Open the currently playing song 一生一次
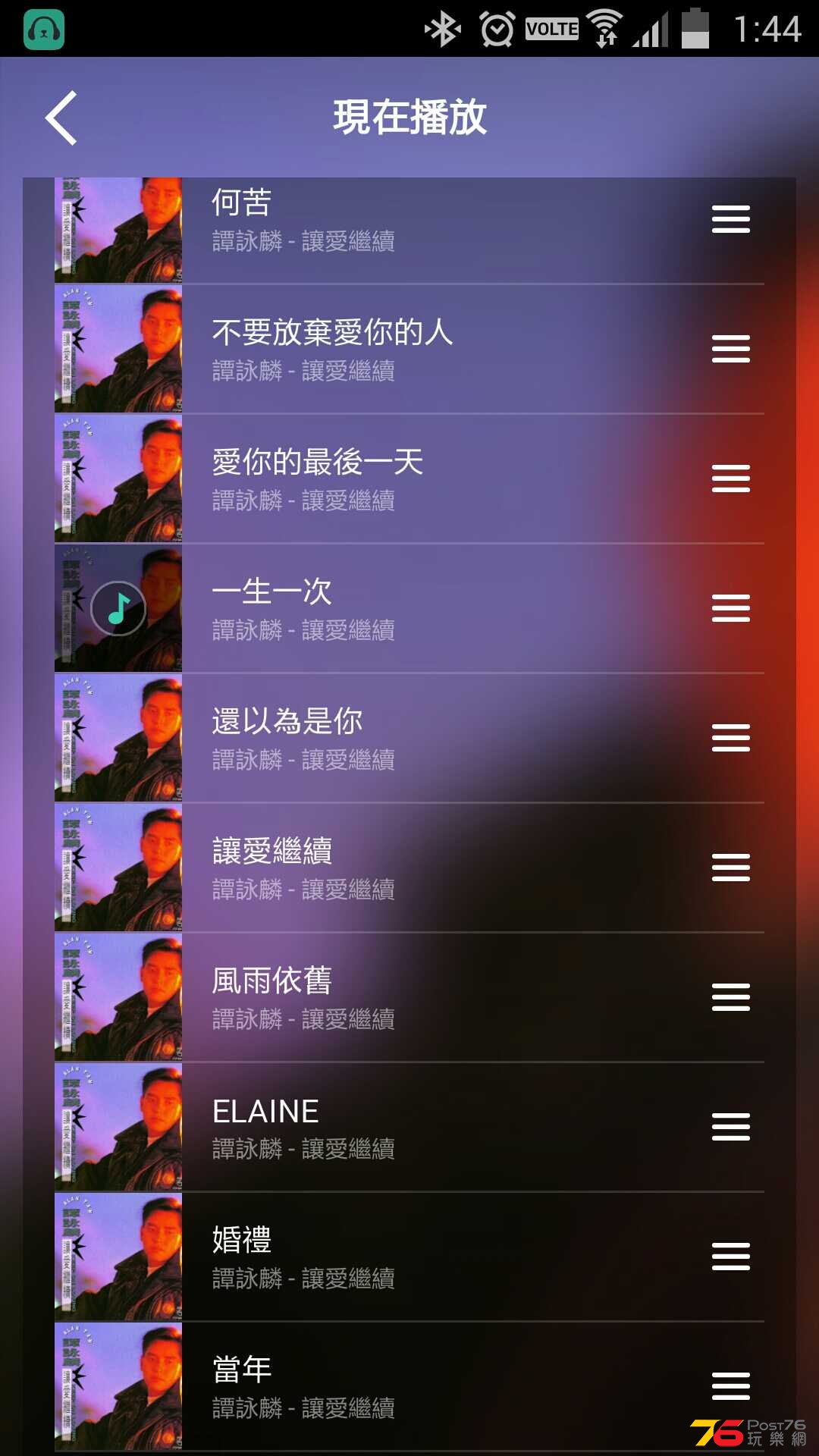 (379, 609)
